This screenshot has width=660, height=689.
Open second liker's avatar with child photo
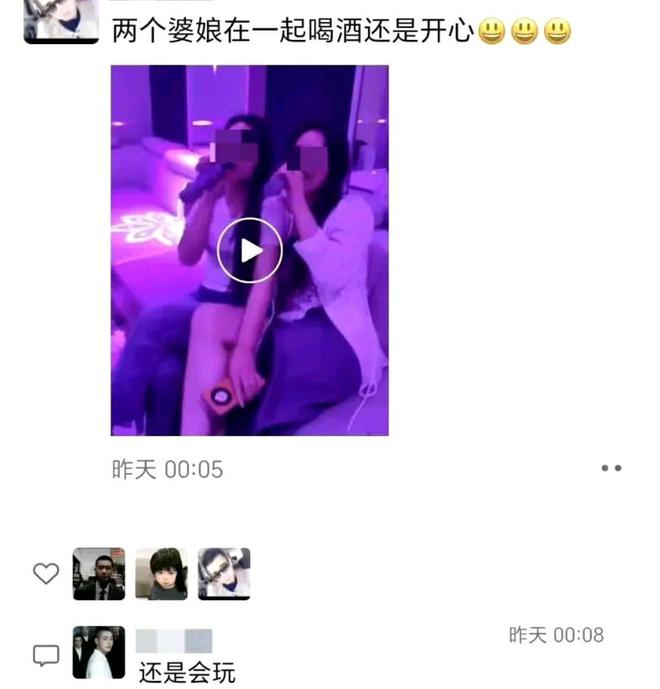click(x=161, y=574)
